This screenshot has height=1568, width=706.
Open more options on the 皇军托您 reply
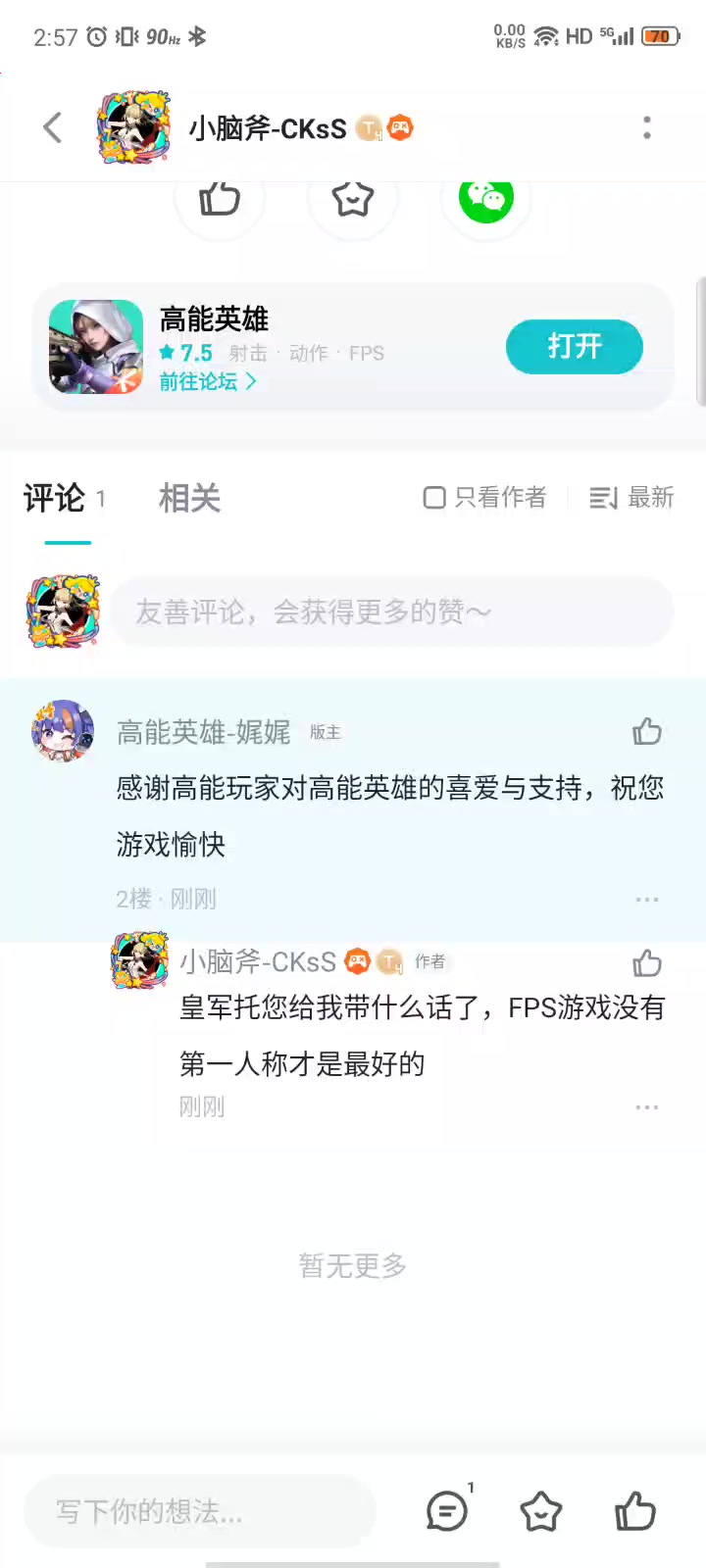coord(647,1106)
